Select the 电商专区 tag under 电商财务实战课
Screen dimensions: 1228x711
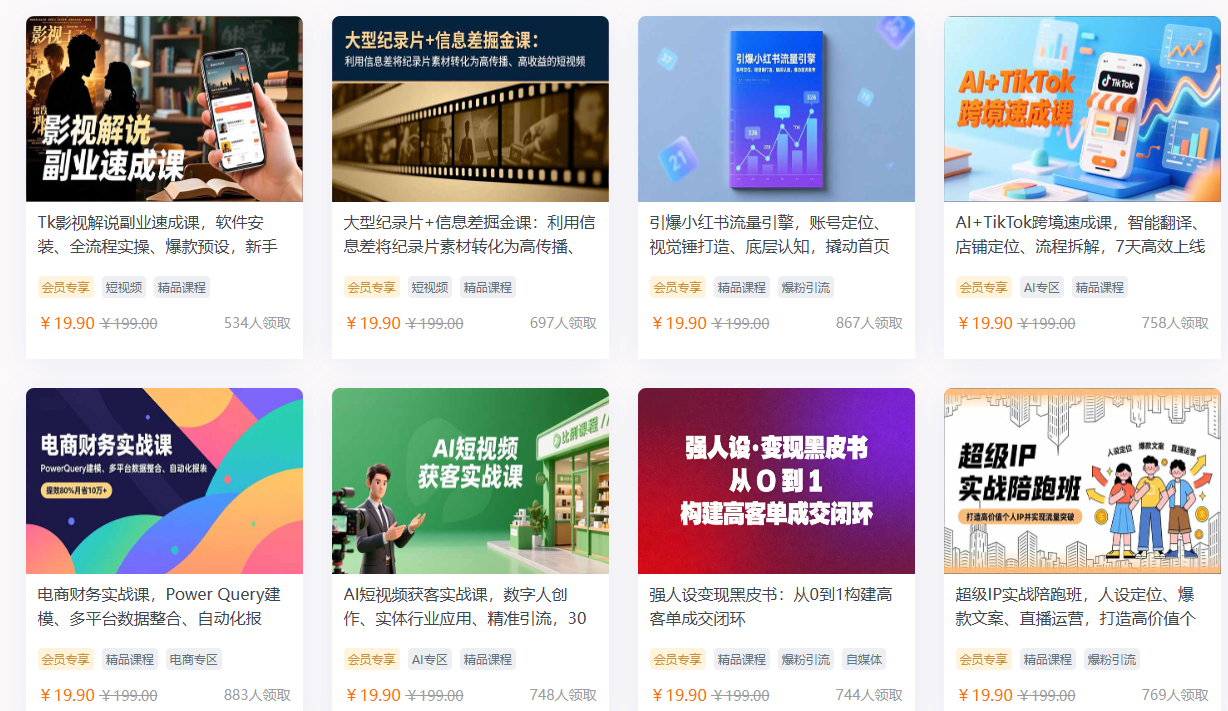(x=194, y=659)
